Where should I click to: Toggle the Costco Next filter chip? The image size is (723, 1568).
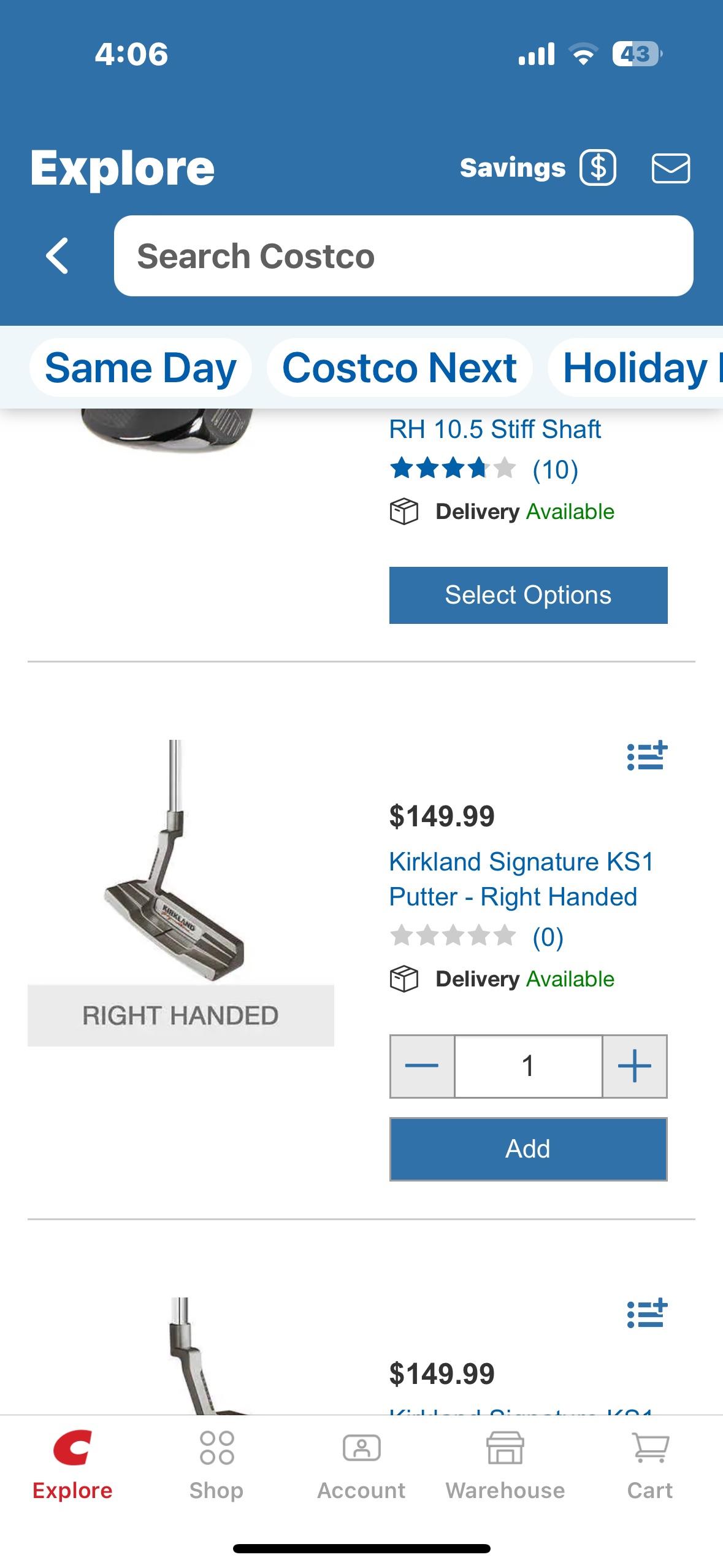pos(399,367)
